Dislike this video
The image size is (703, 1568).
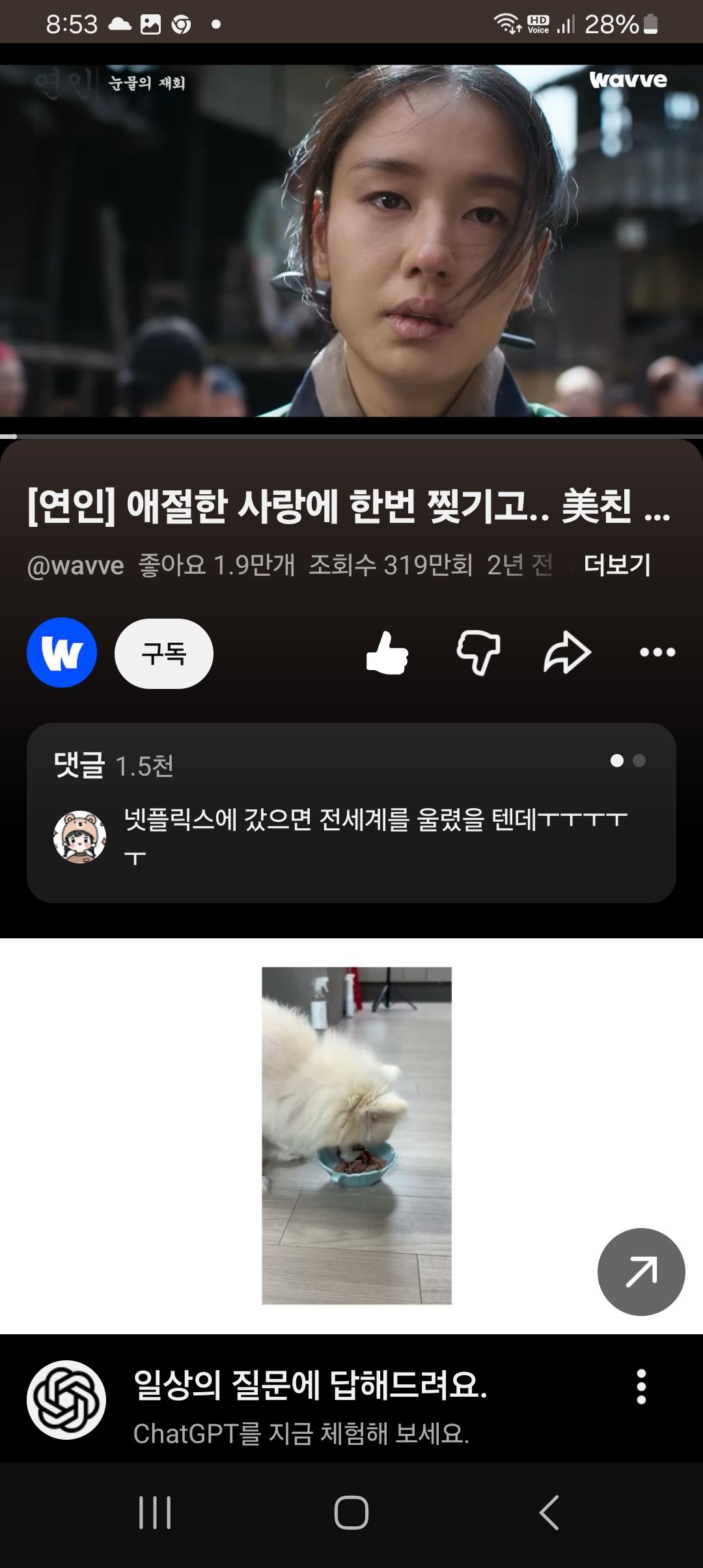478,652
